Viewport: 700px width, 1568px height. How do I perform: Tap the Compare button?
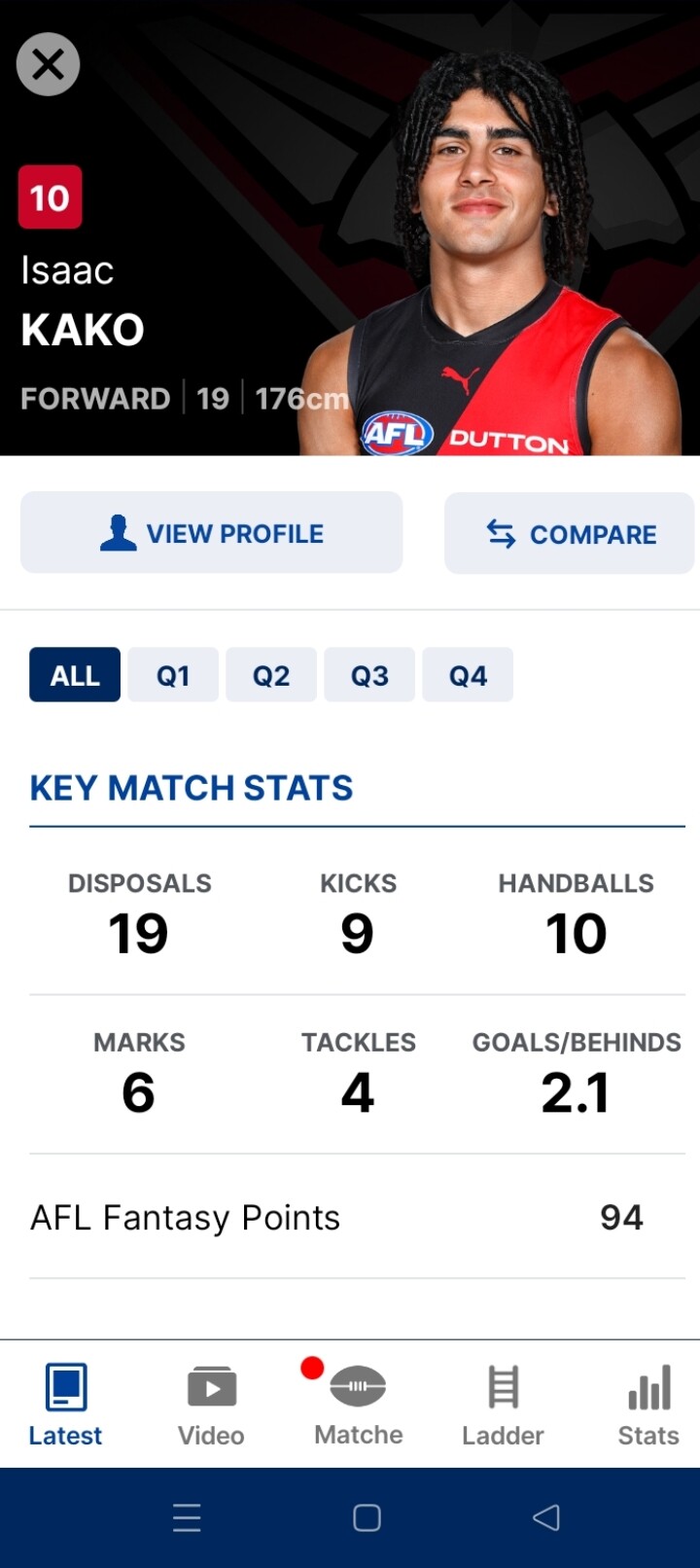pyautogui.click(x=569, y=533)
